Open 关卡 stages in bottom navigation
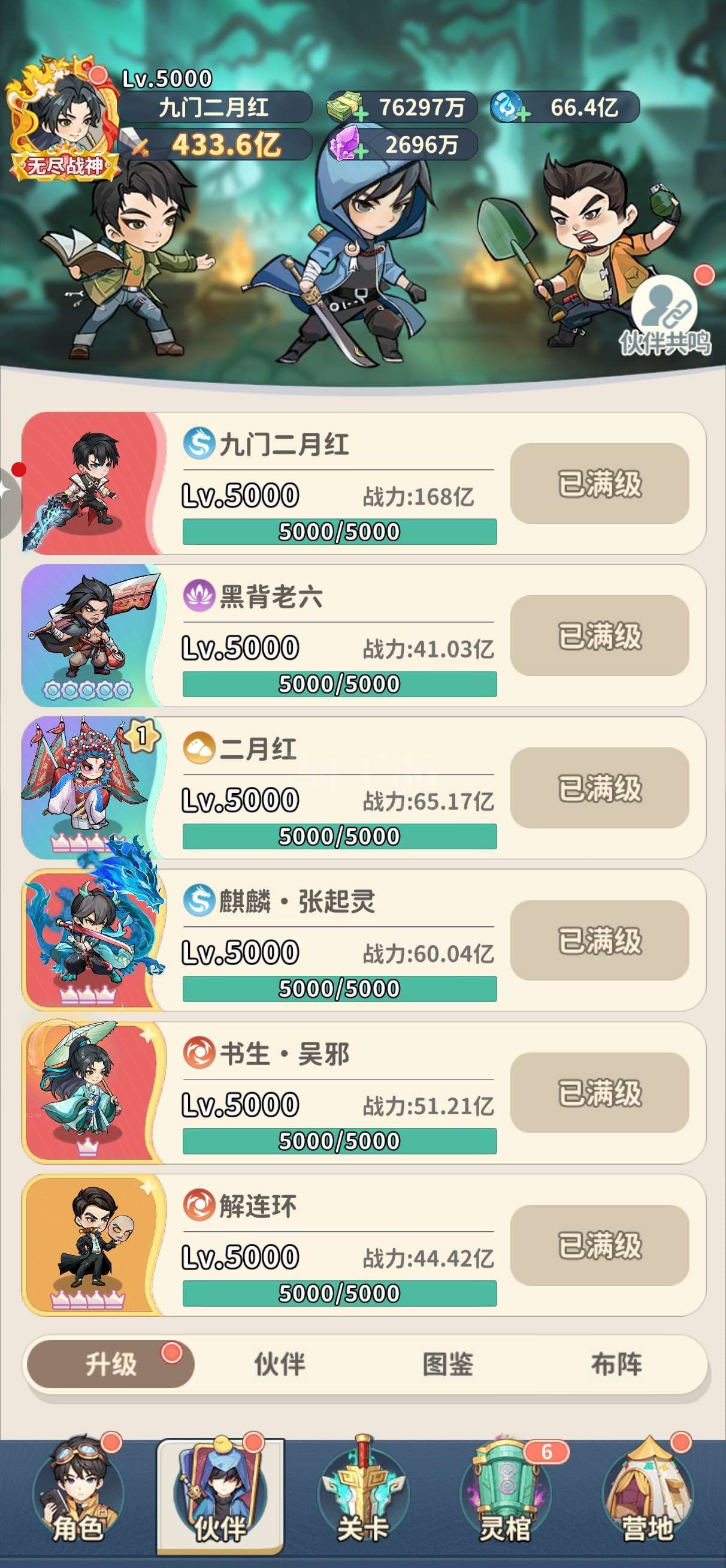Screen dimensions: 726x1568 362,1492
